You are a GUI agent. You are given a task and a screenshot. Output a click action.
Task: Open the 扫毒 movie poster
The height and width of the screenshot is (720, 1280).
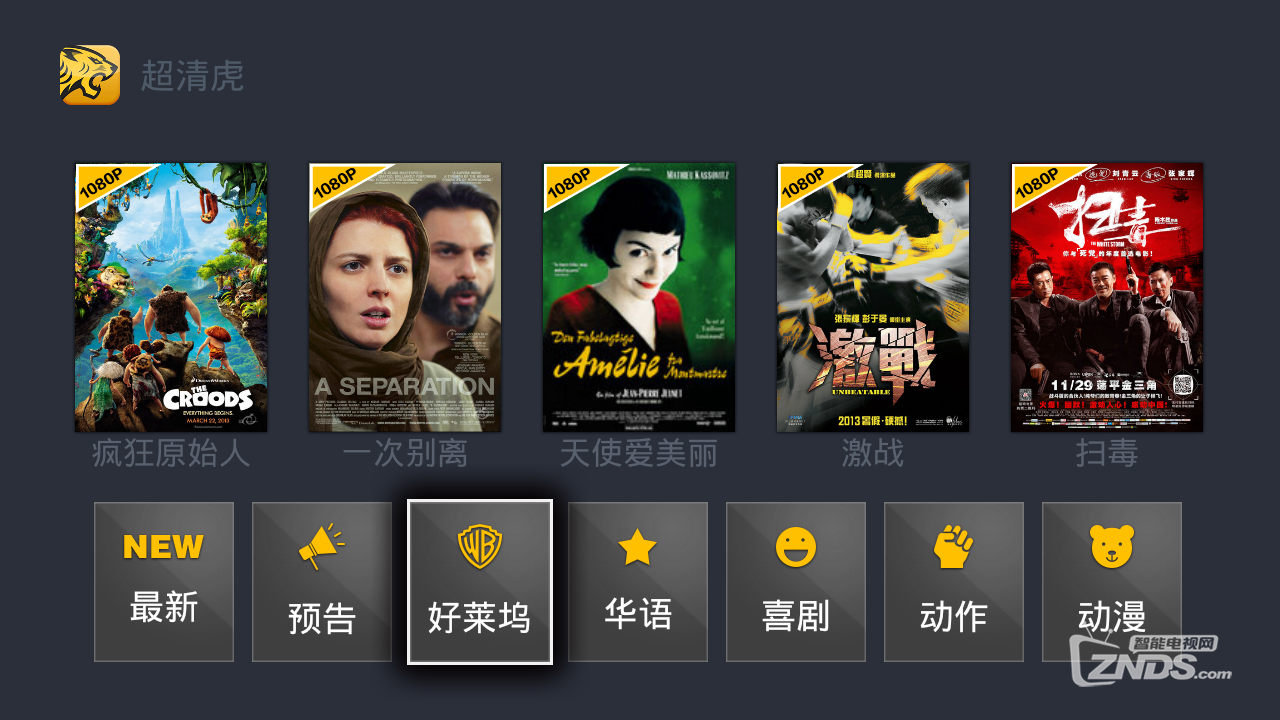pyautogui.click(x=1107, y=297)
